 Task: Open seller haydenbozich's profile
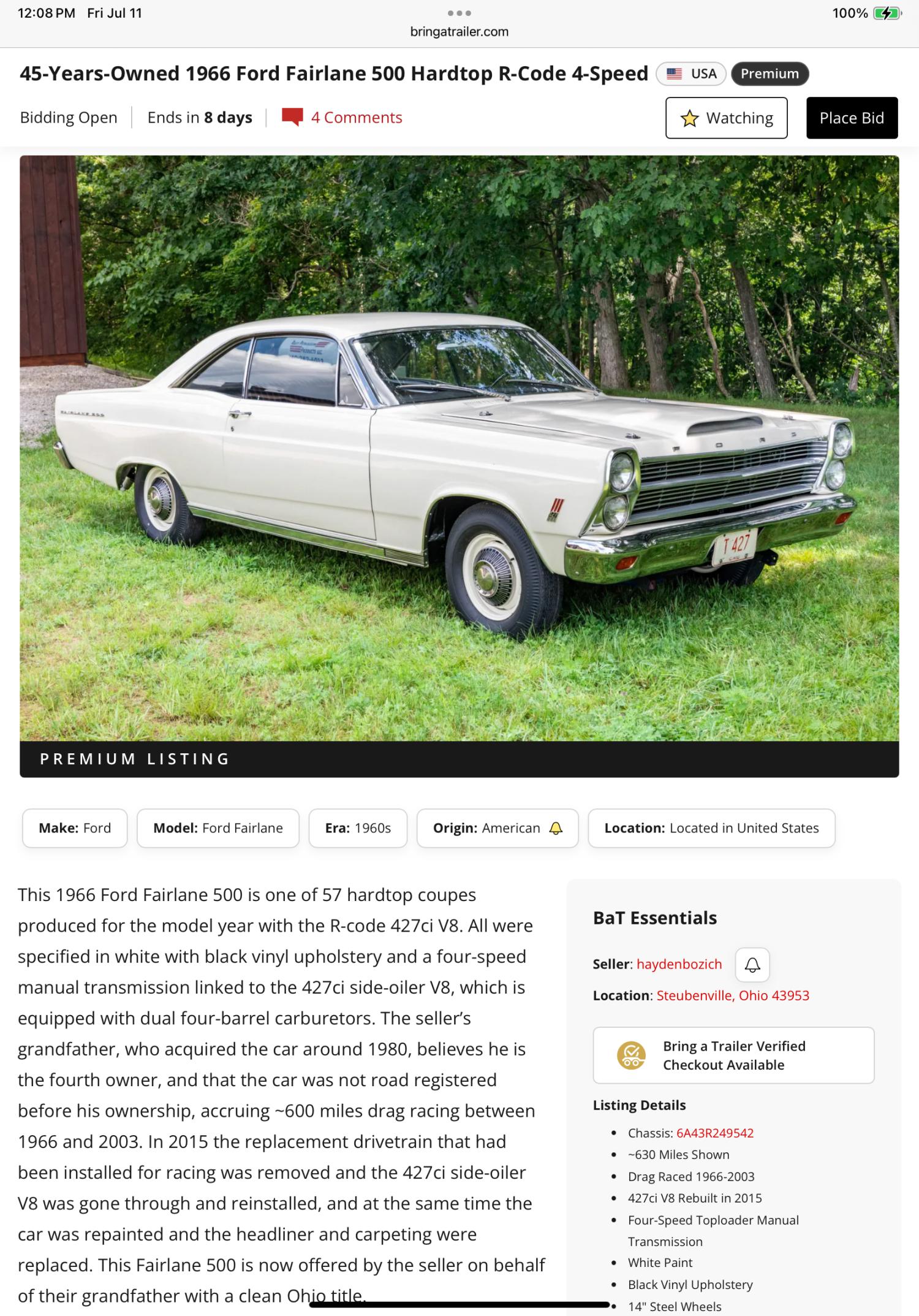point(679,964)
